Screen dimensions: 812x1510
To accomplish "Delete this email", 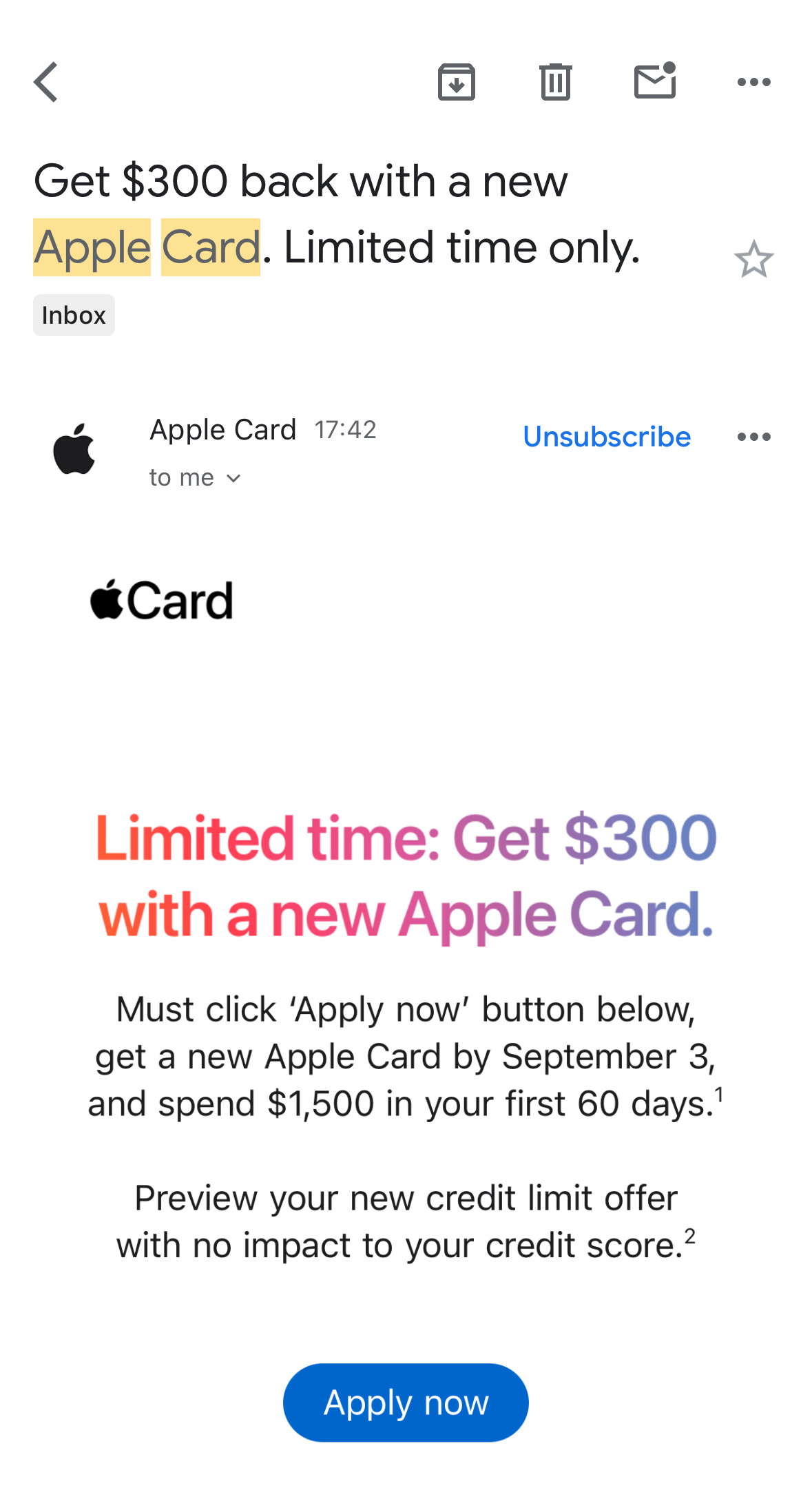I will click(555, 82).
